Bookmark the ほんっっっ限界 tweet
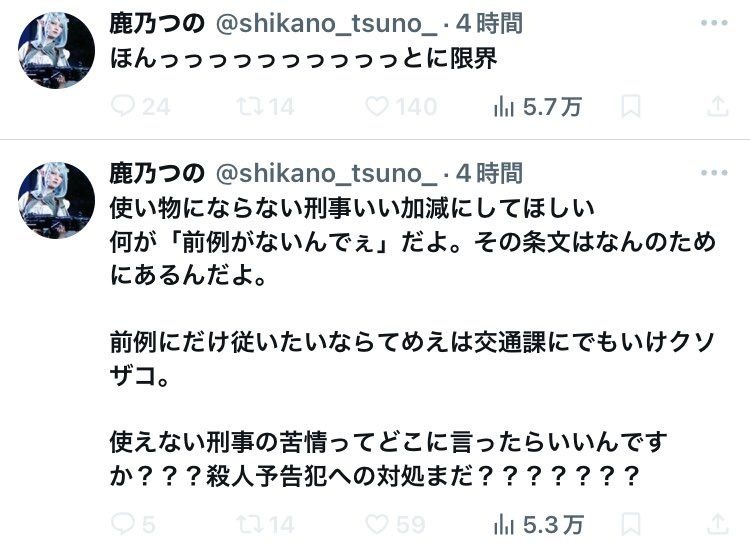 631,107
